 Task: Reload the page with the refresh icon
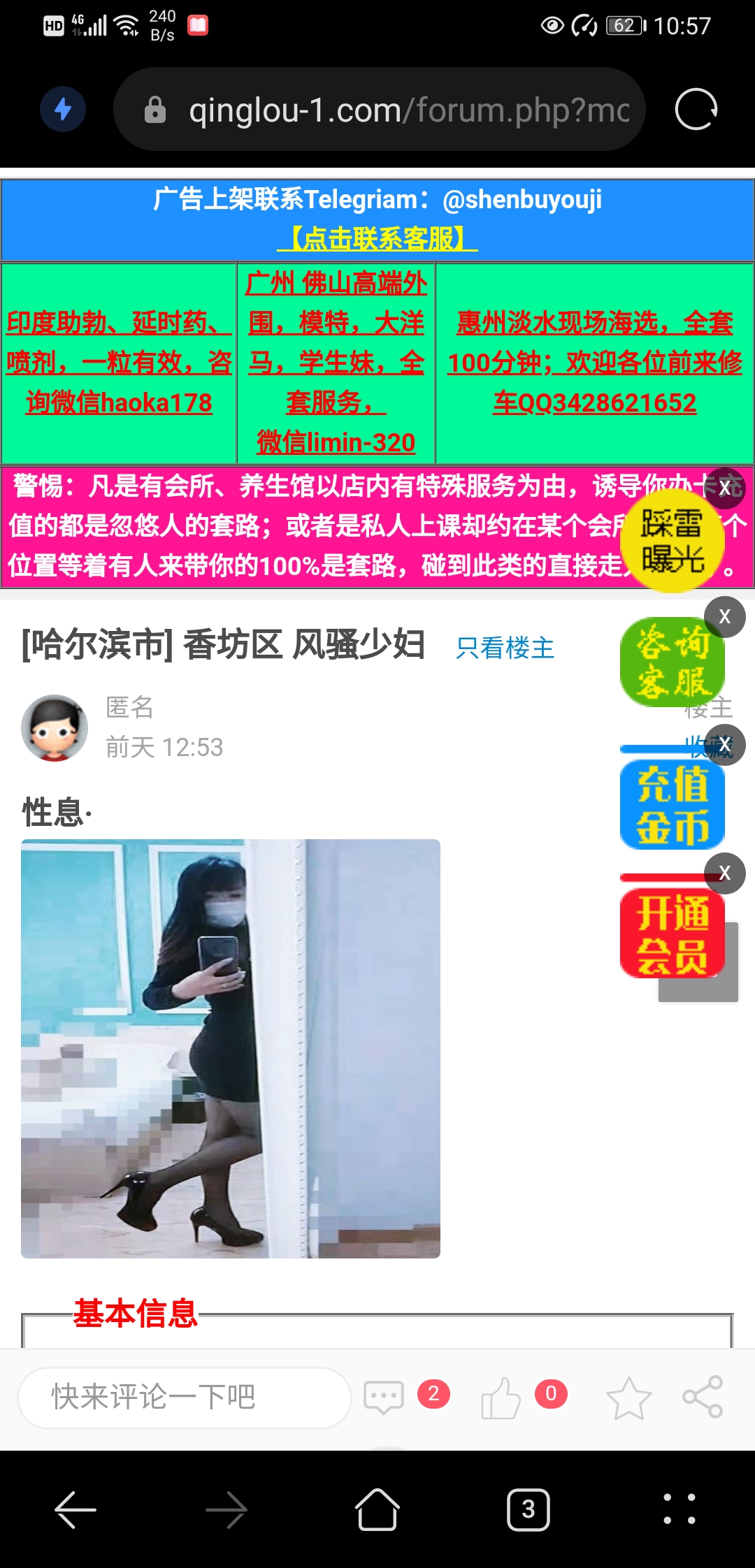tap(696, 110)
